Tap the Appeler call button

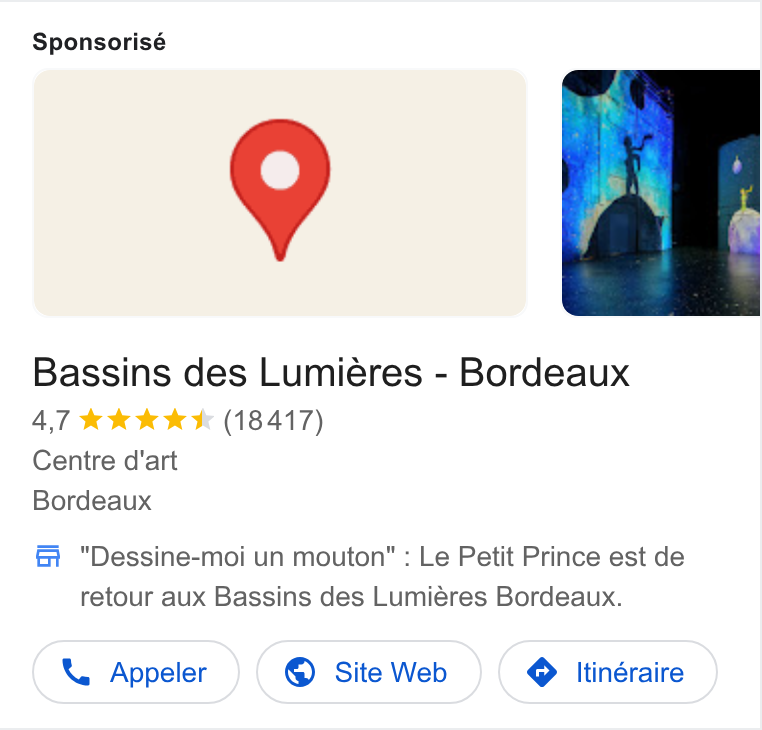(136, 672)
